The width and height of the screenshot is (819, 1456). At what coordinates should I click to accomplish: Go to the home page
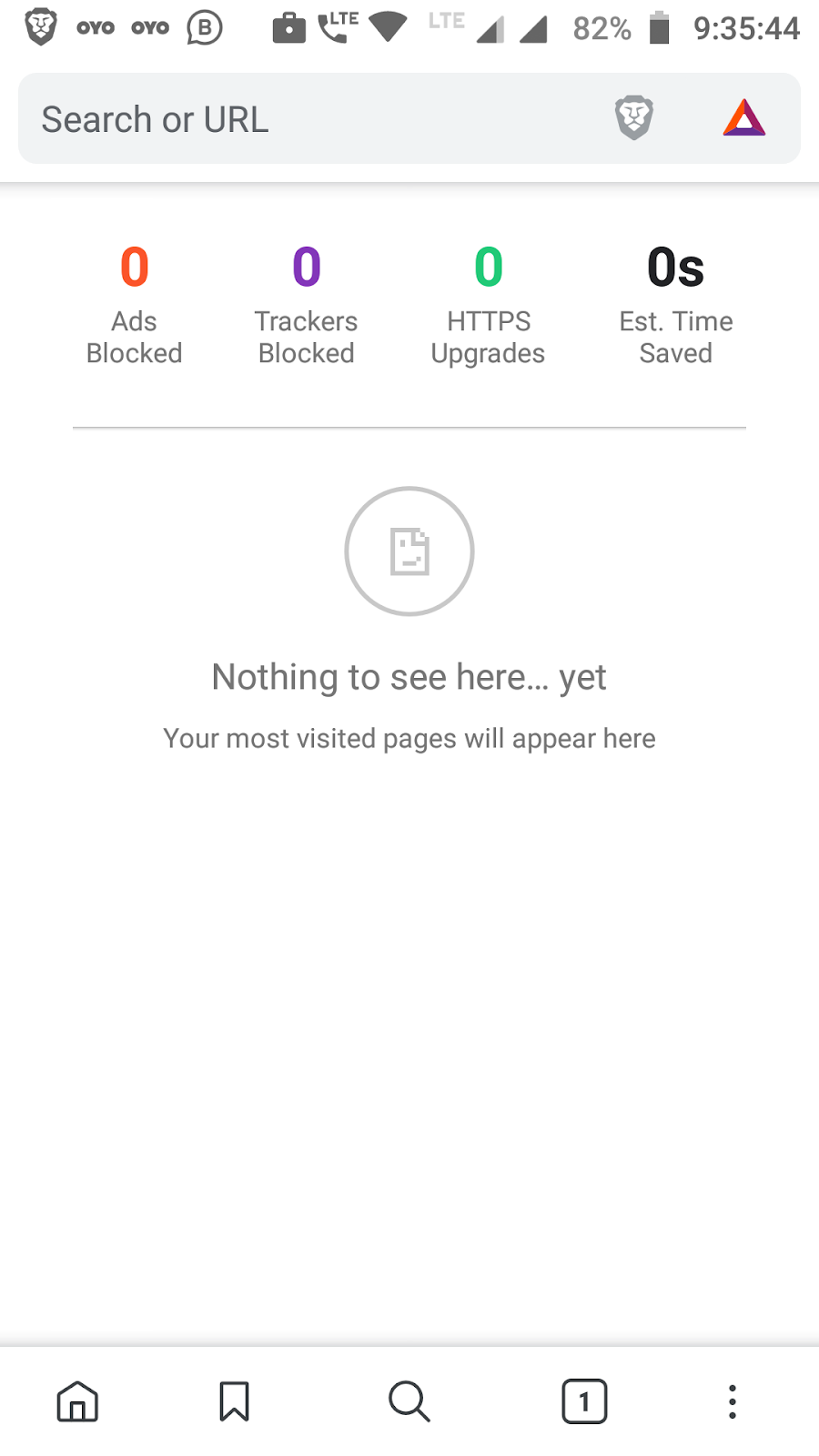tap(78, 1401)
